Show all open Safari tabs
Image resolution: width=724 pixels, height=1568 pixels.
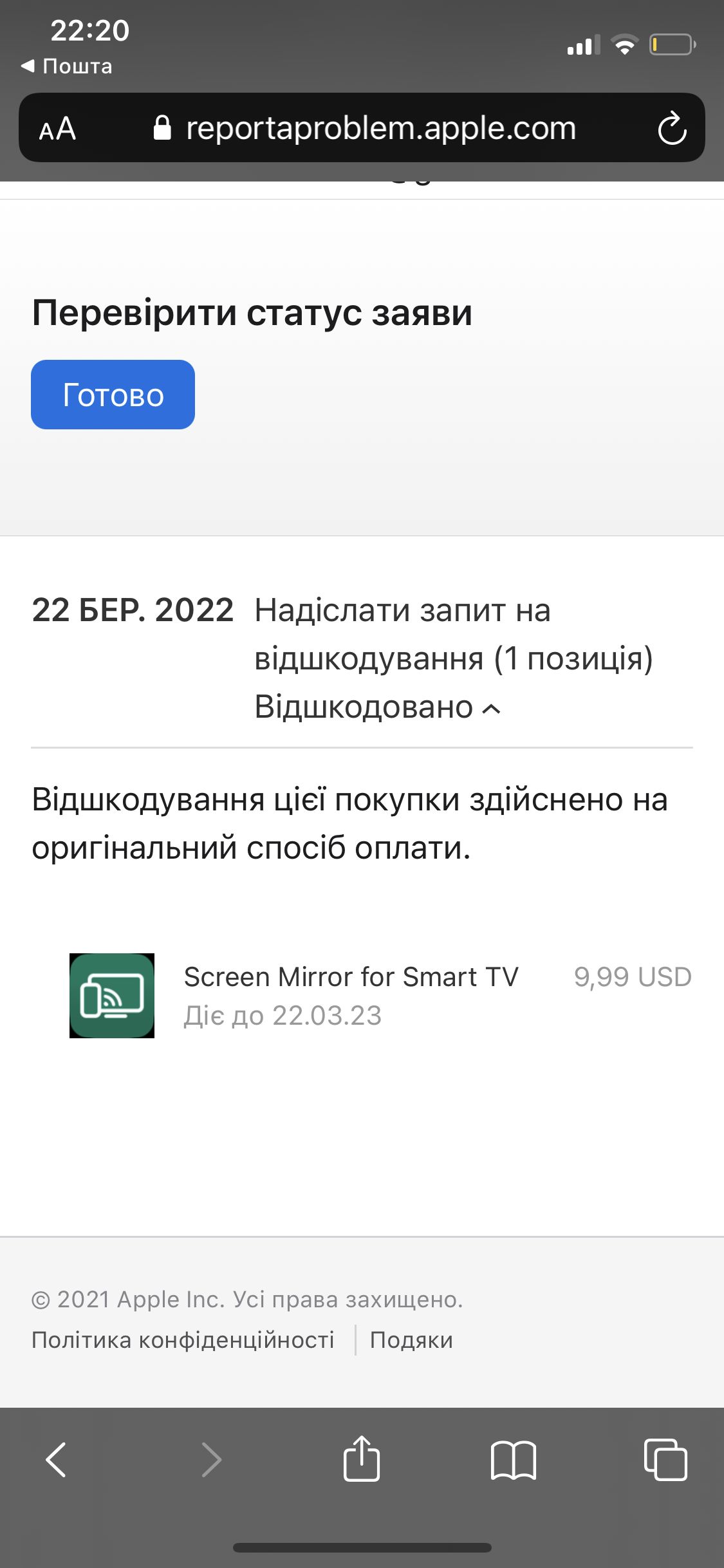coord(665,1459)
